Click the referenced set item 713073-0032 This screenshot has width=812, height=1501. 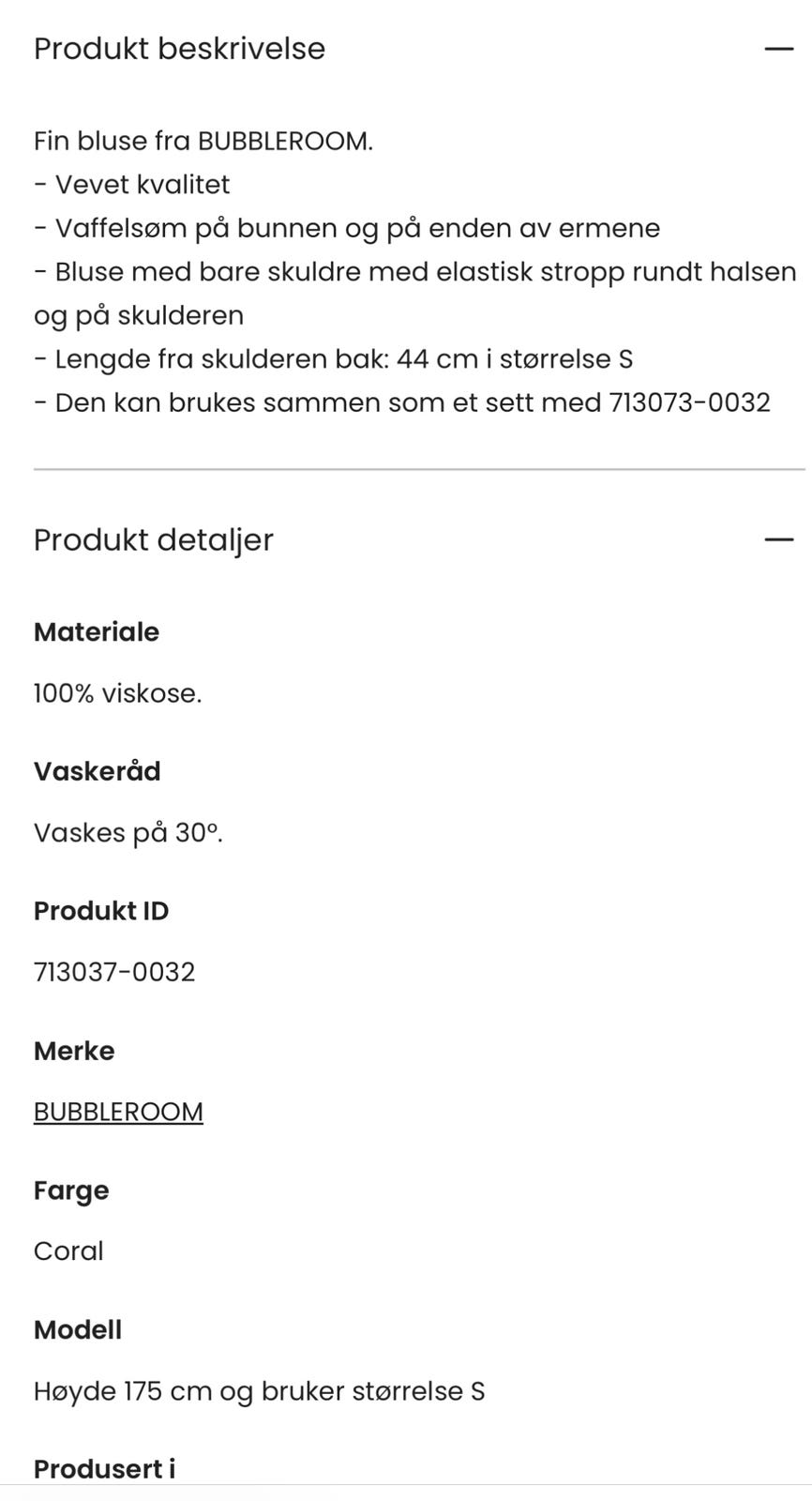[690, 402]
